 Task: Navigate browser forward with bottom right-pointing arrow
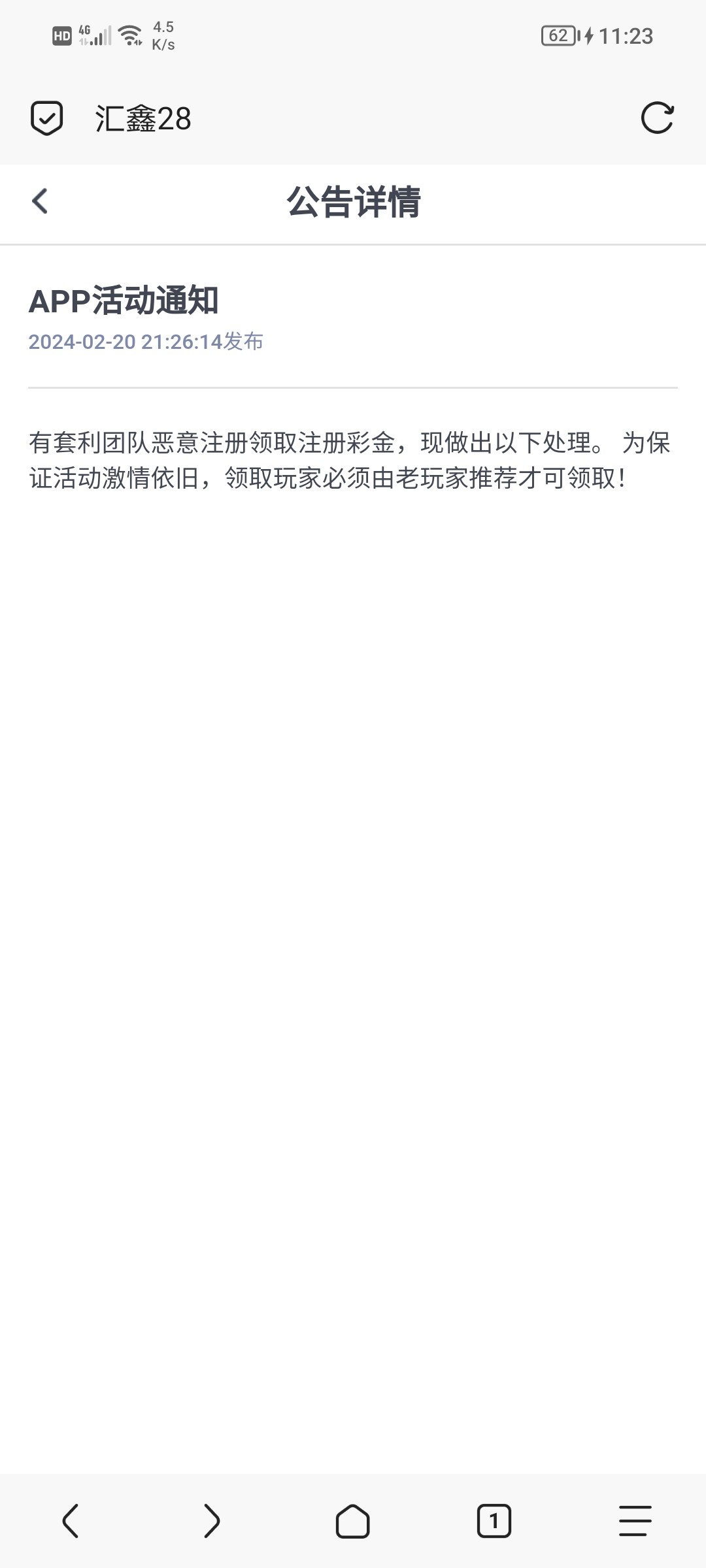211,1521
